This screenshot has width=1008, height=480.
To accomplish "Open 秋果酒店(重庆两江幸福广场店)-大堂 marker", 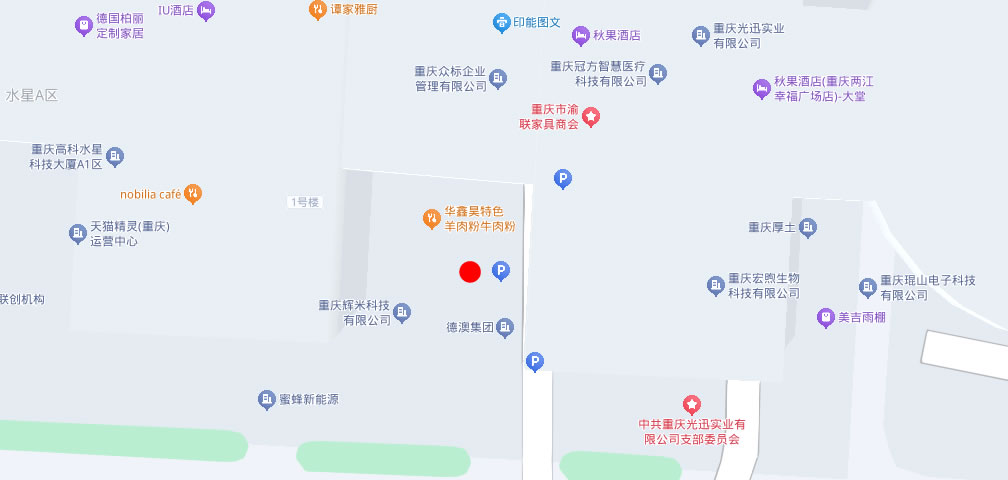I will (762, 89).
